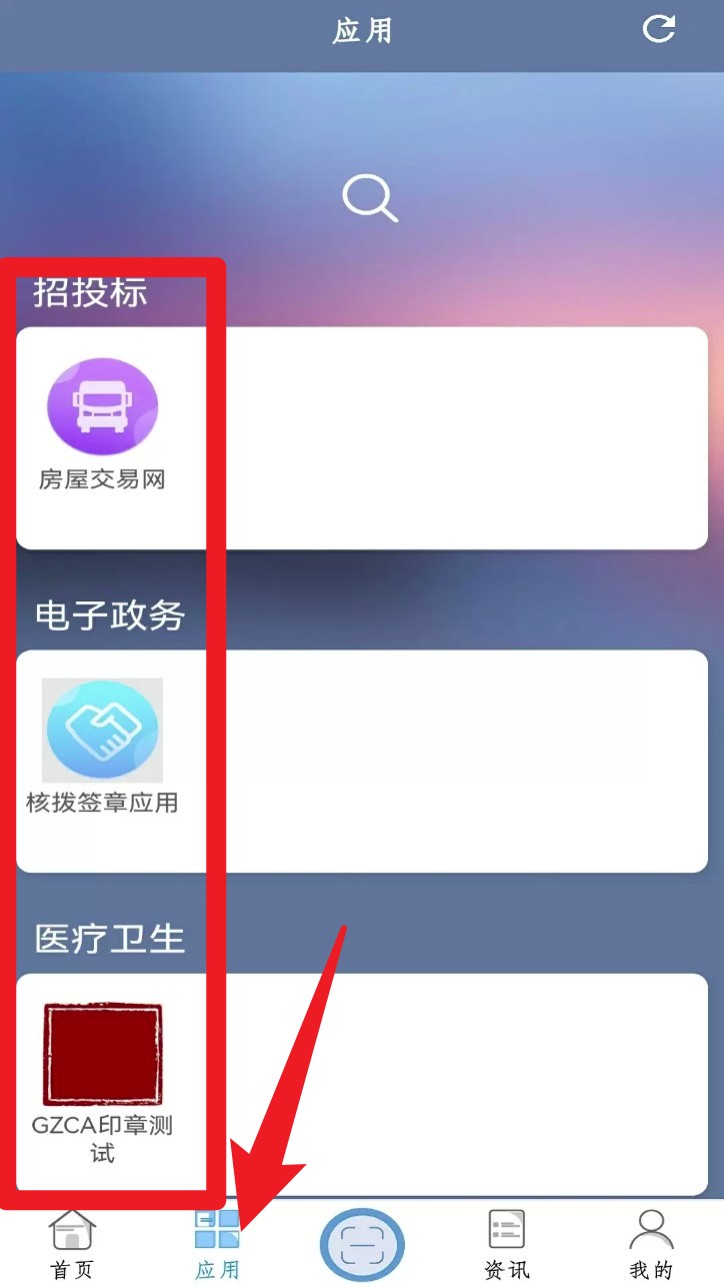This screenshot has height=1287, width=724.
Task: Go to the 资讯 tab
Action: pyautogui.click(x=507, y=1243)
